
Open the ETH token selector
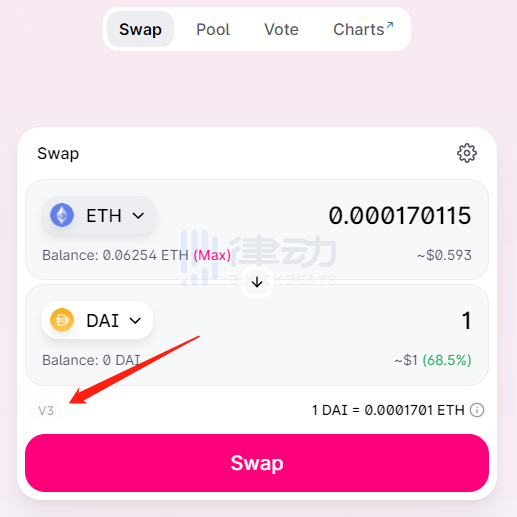pos(98,215)
